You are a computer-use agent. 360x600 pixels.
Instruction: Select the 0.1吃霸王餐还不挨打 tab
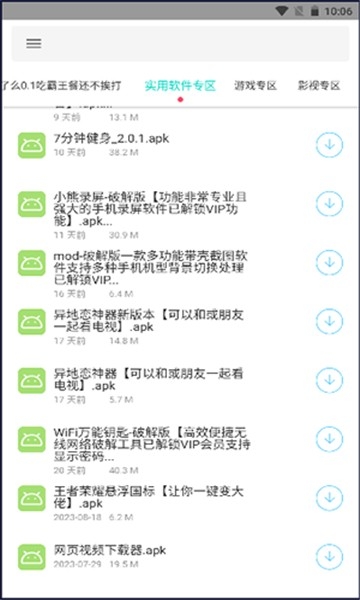[x=61, y=86]
